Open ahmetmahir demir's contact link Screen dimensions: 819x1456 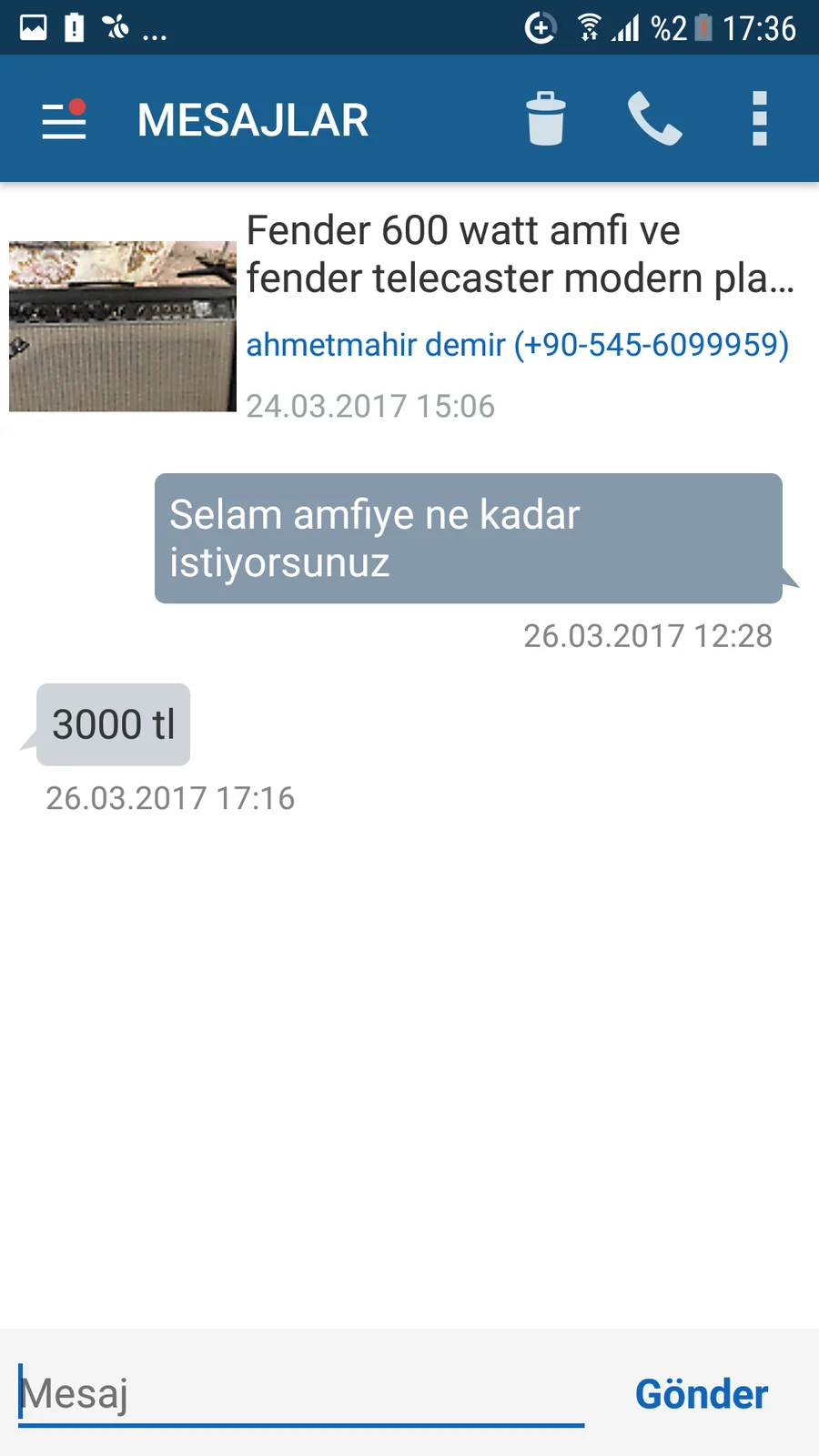pos(517,345)
